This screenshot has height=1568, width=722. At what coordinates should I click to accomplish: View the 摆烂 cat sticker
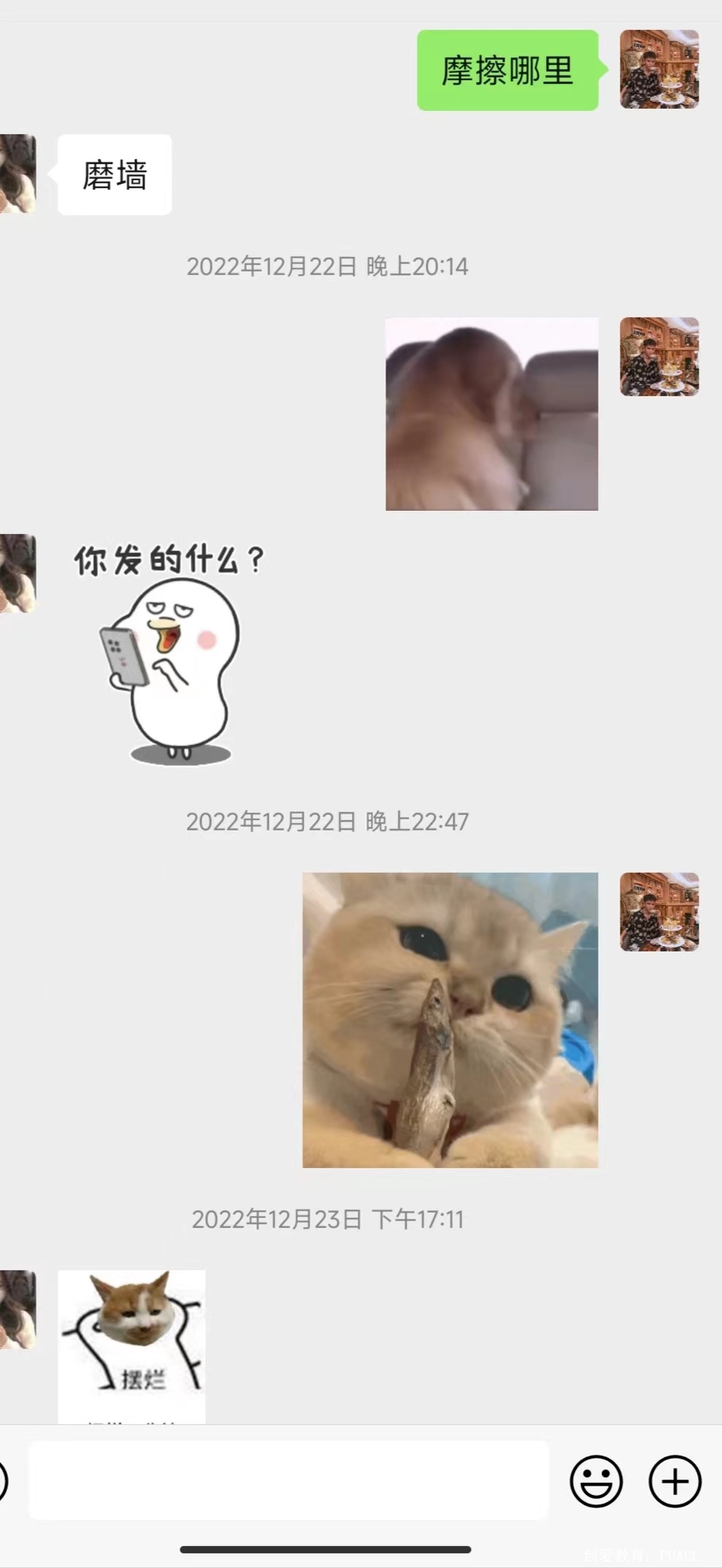click(x=131, y=1345)
